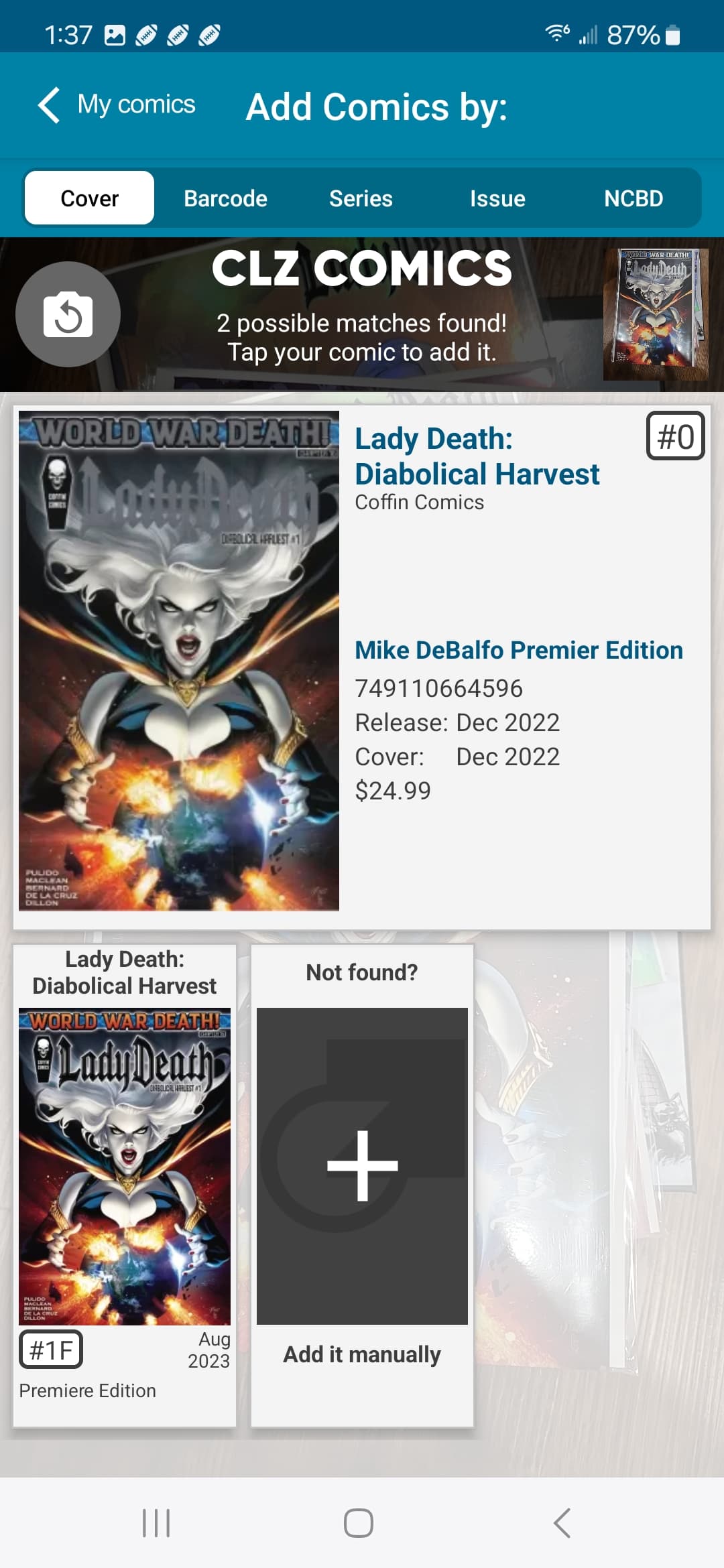This screenshot has height=1568, width=724.
Task: Switch to the Issue tab
Action: [497, 198]
